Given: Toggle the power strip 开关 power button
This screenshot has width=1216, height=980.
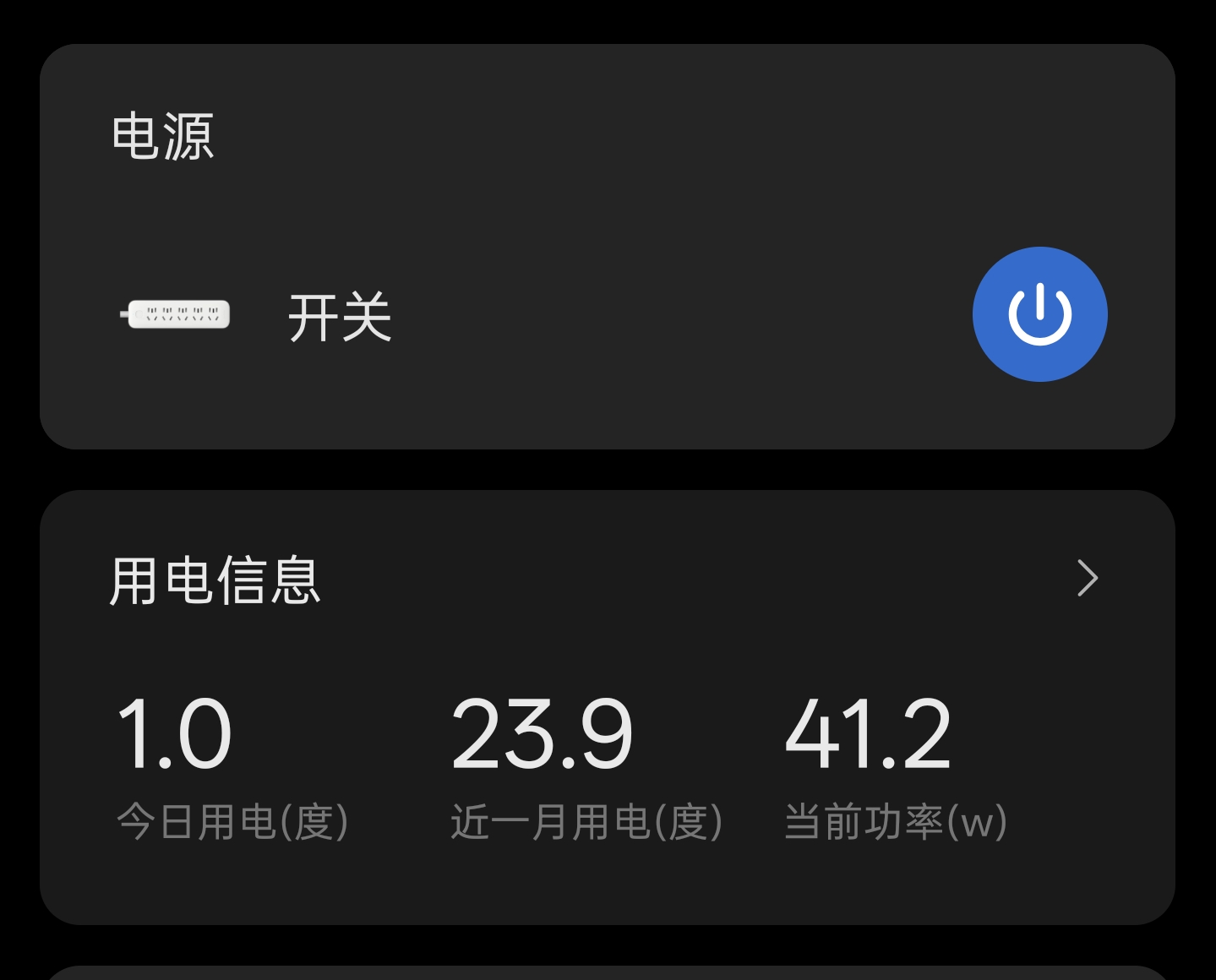Looking at the screenshot, I should click(x=1039, y=314).
